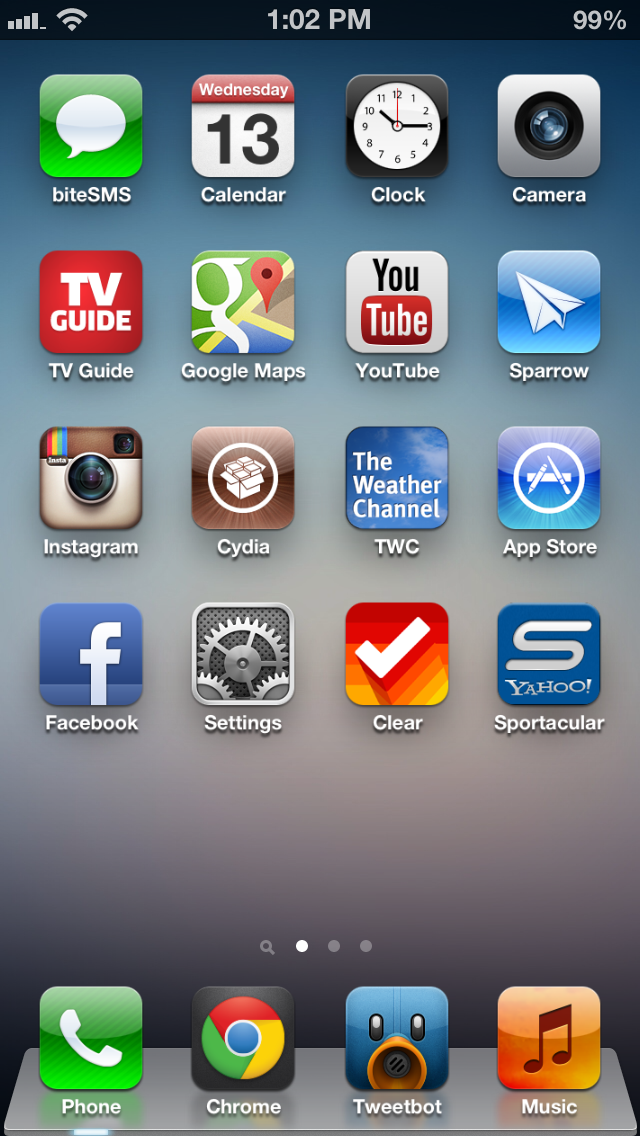Screen dimensions: 640x1136
Task: Open Cydia
Action: click(x=243, y=478)
